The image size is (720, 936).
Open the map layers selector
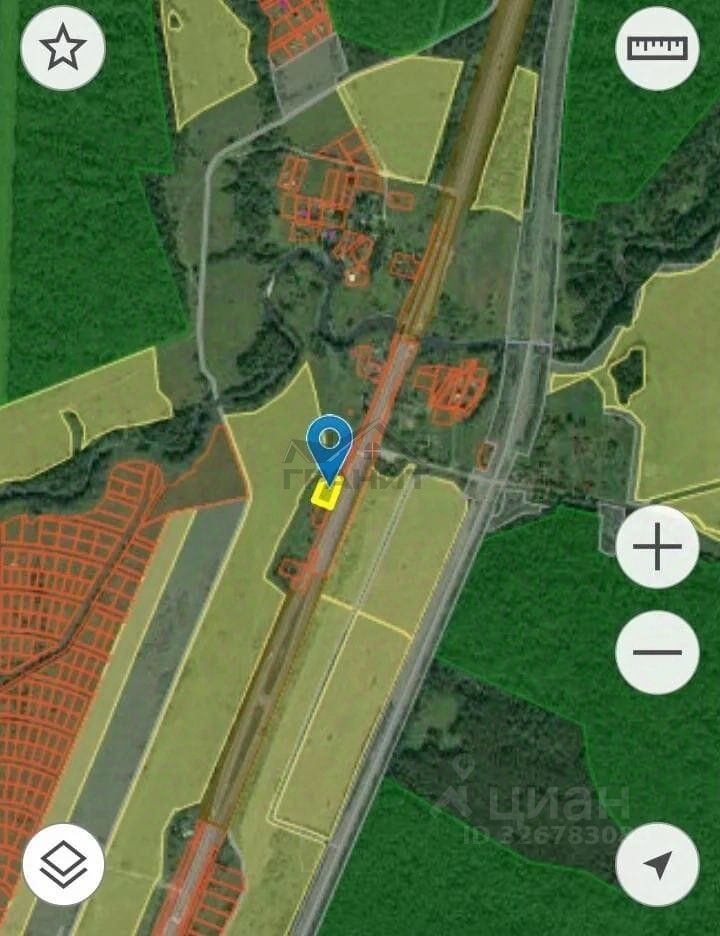pyautogui.click(x=63, y=864)
